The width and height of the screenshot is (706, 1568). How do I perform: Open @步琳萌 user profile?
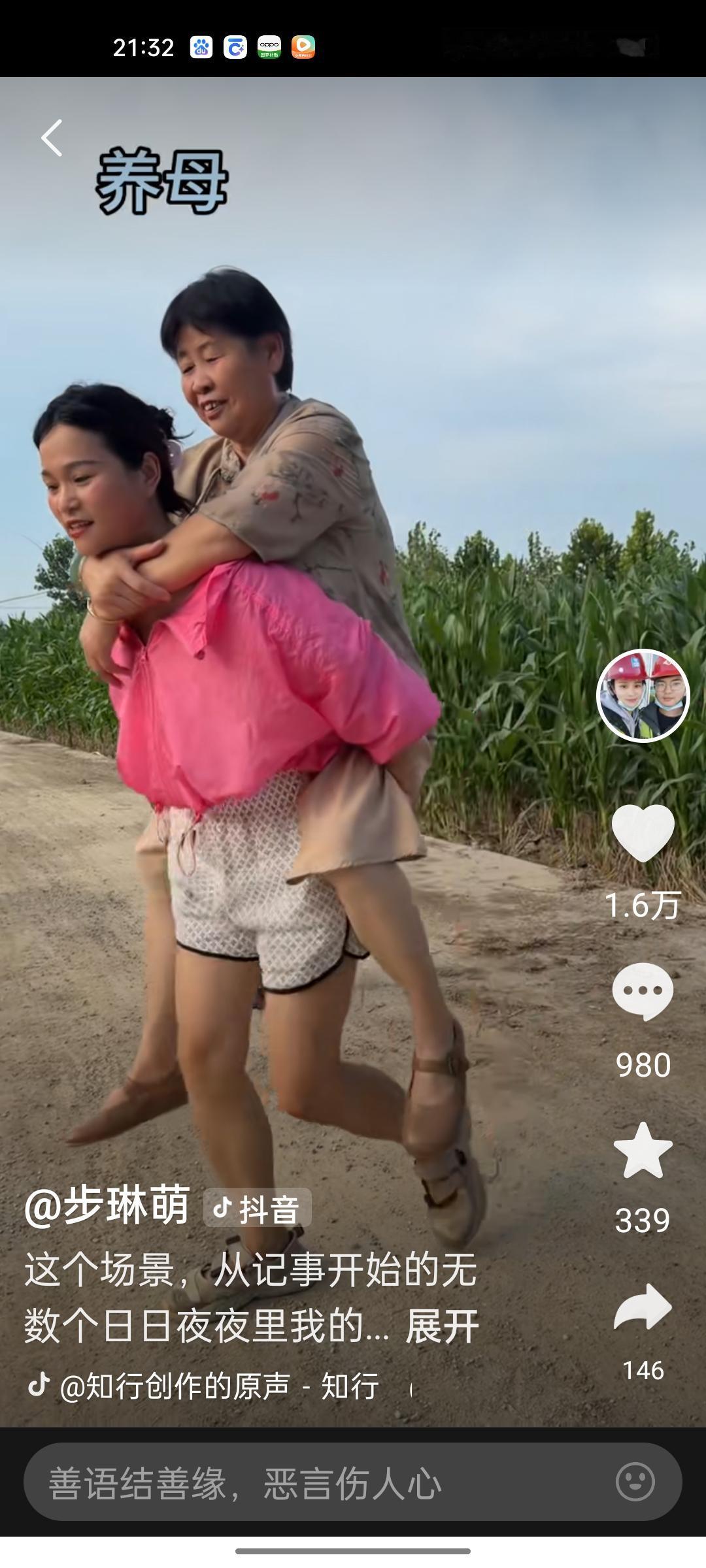107,1205
